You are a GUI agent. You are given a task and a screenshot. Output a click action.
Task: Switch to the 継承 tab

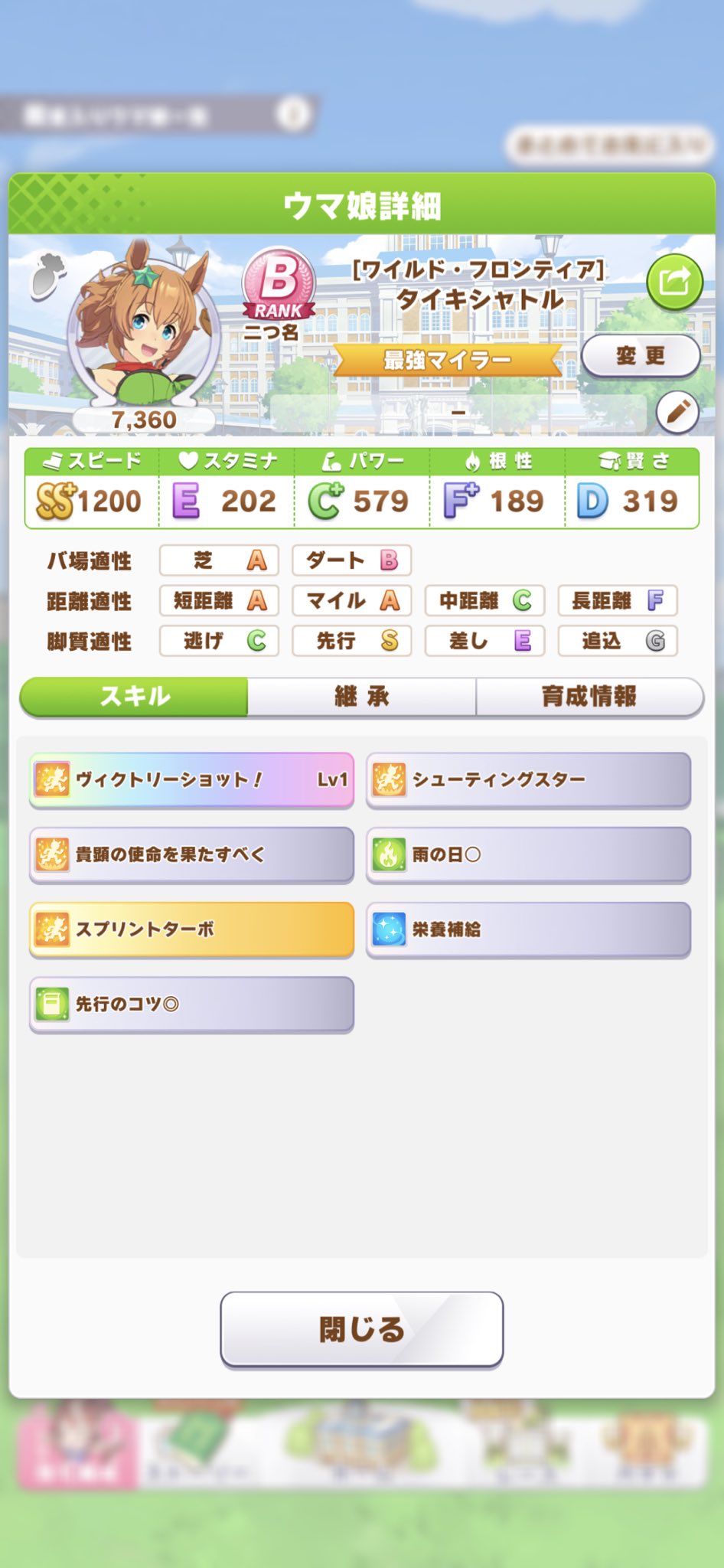coord(361,697)
